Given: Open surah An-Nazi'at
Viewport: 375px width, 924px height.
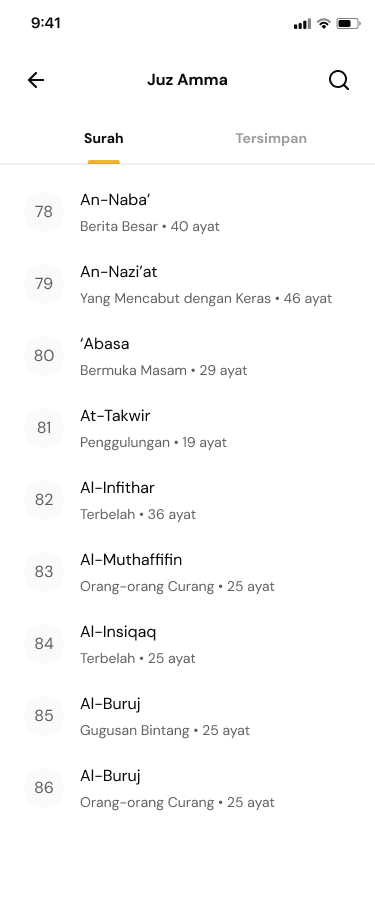Looking at the screenshot, I should click(x=188, y=284).
